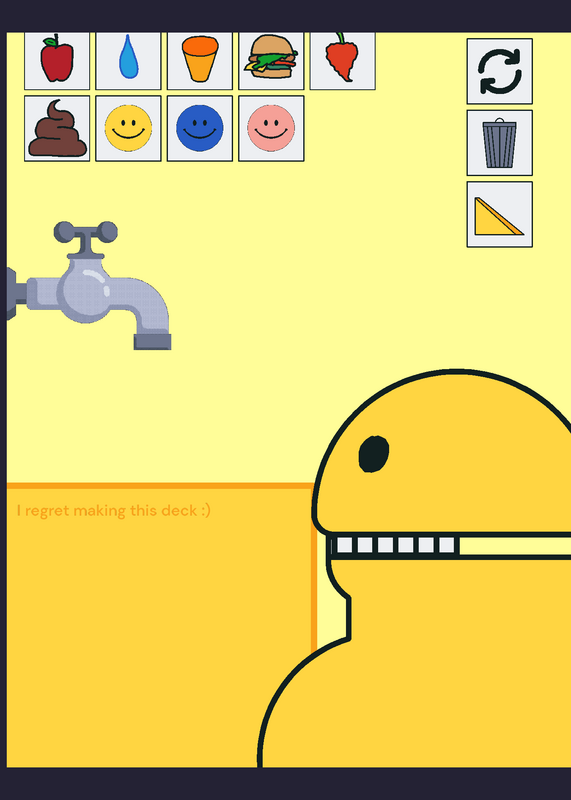Tap the refresh arrows button
Image resolution: width=571 pixels, height=800 pixels.
pyautogui.click(x=500, y=71)
